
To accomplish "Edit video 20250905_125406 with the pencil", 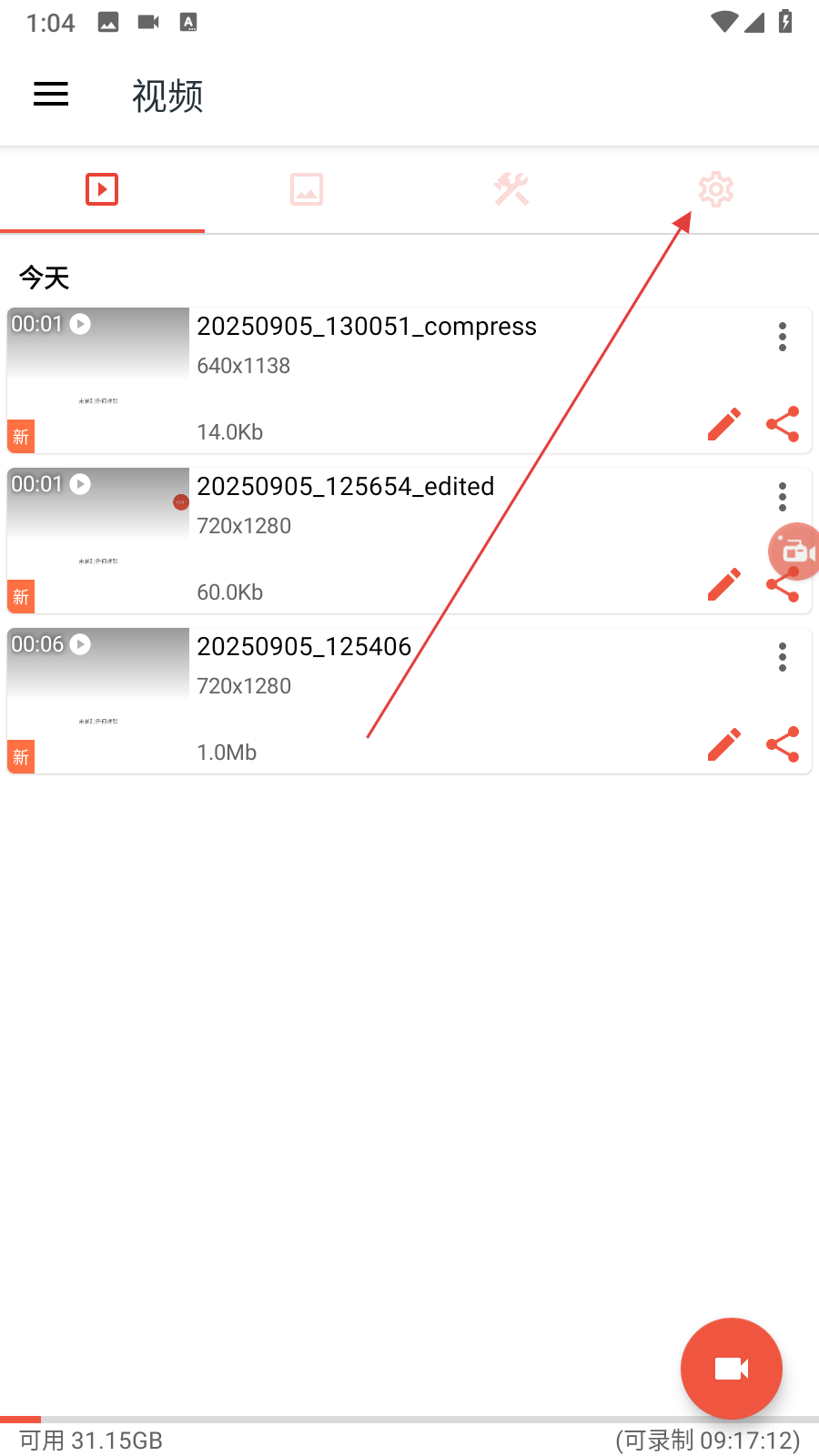I will [724, 744].
